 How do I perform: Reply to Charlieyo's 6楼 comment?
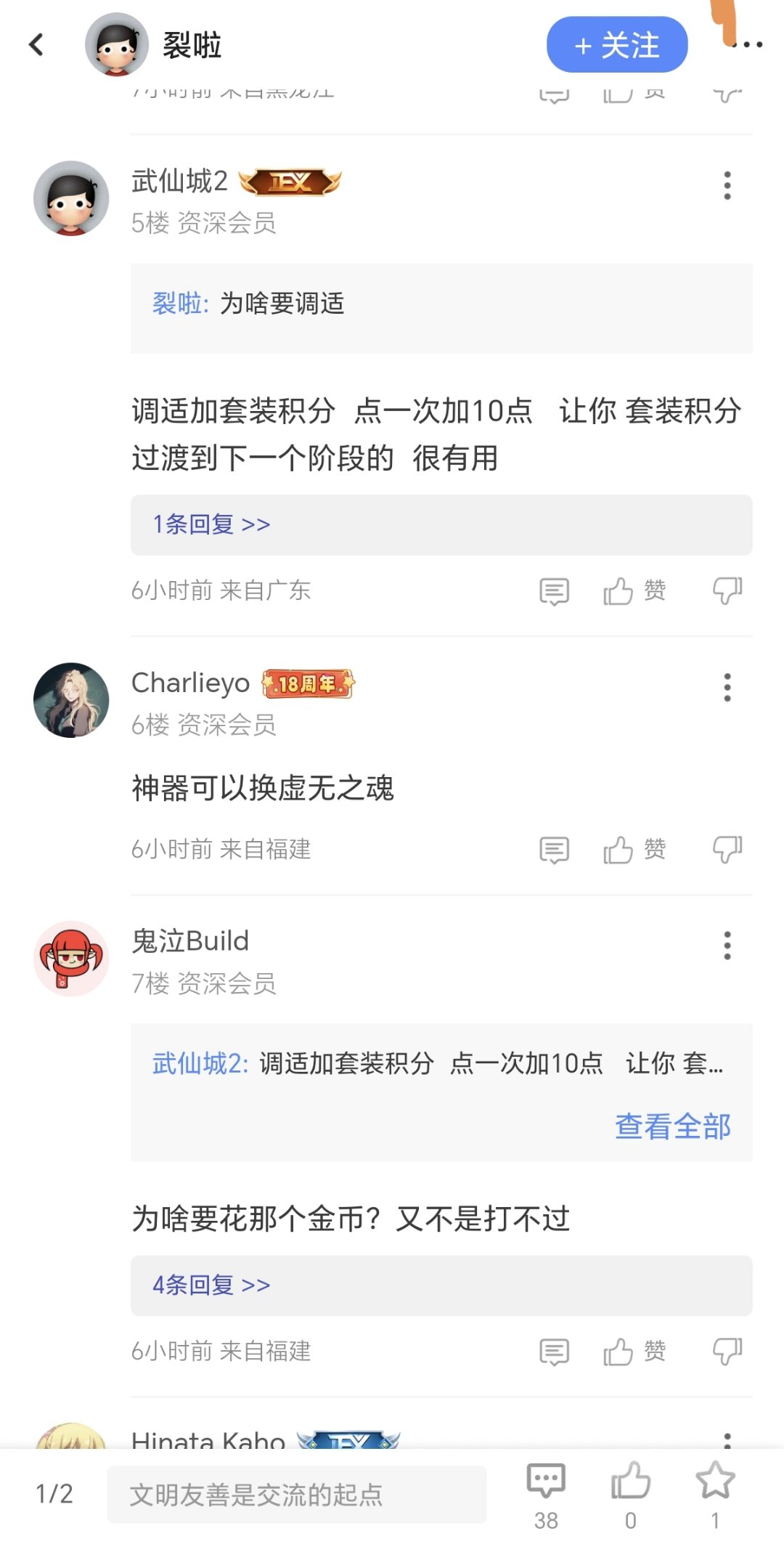coord(554,850)
